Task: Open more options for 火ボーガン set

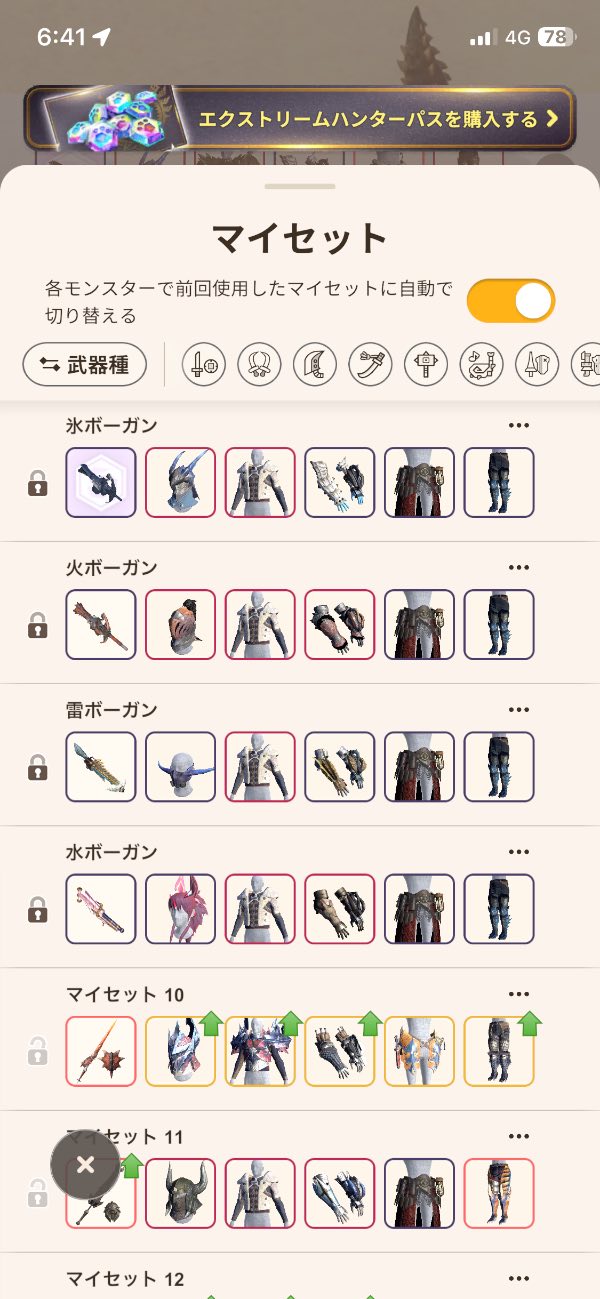Action: click(518, 568)
